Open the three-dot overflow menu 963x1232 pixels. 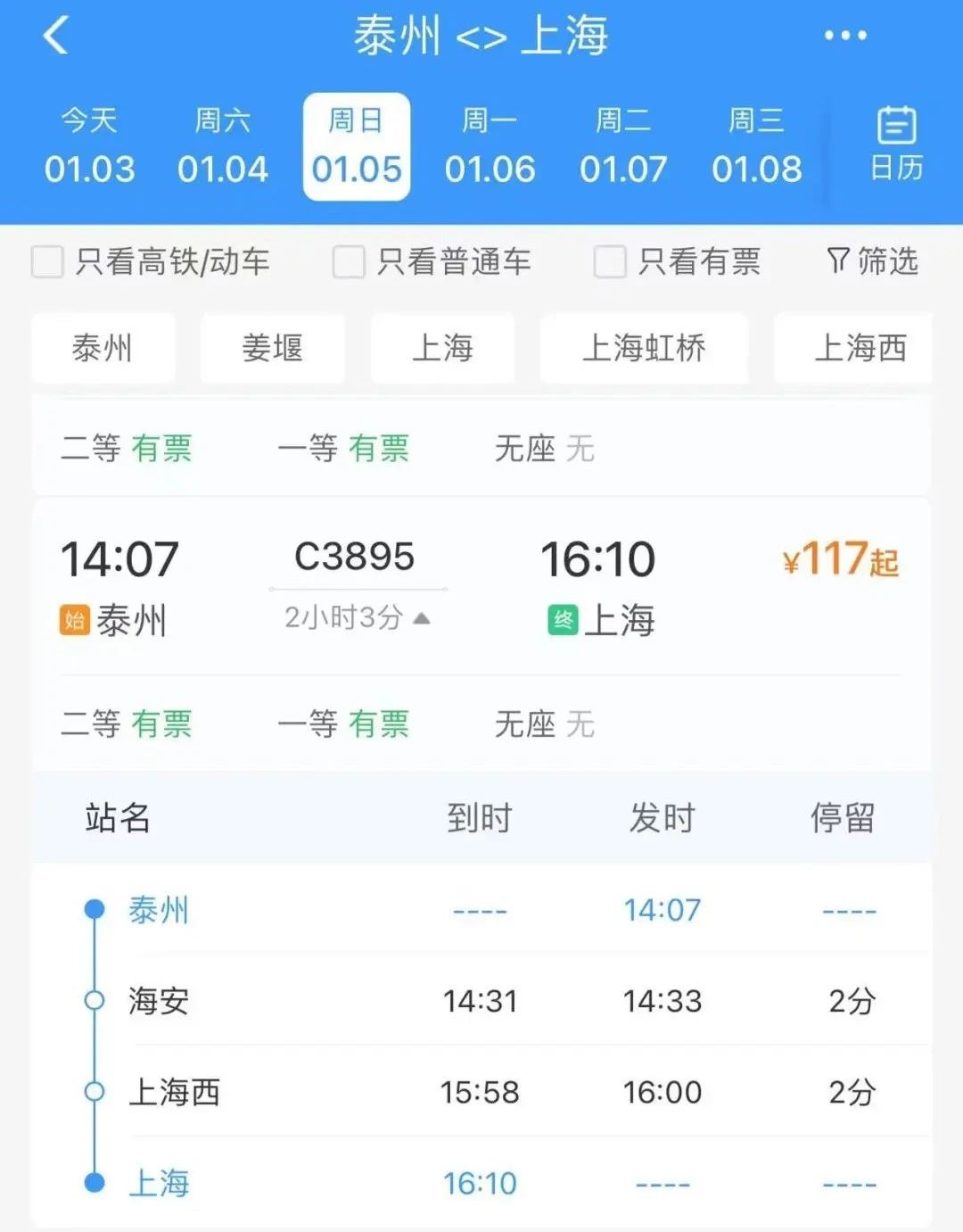coord(844,36)
